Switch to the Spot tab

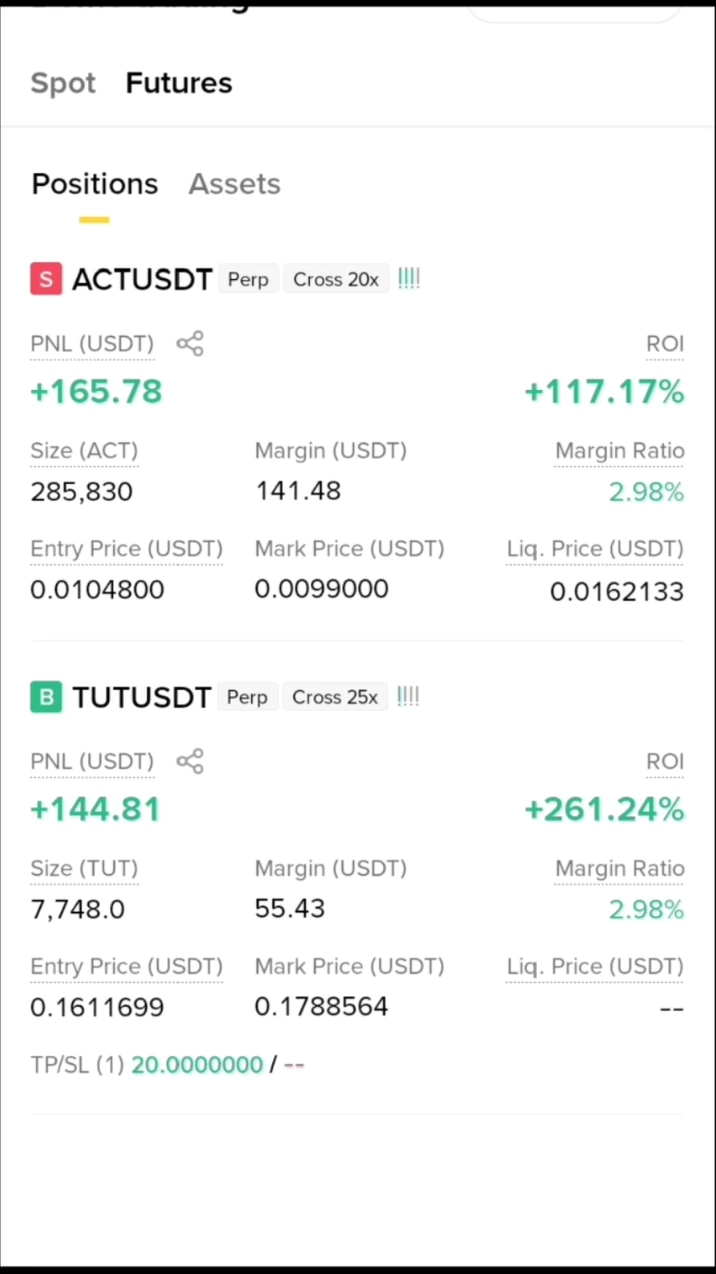click(x=63, y=83)
